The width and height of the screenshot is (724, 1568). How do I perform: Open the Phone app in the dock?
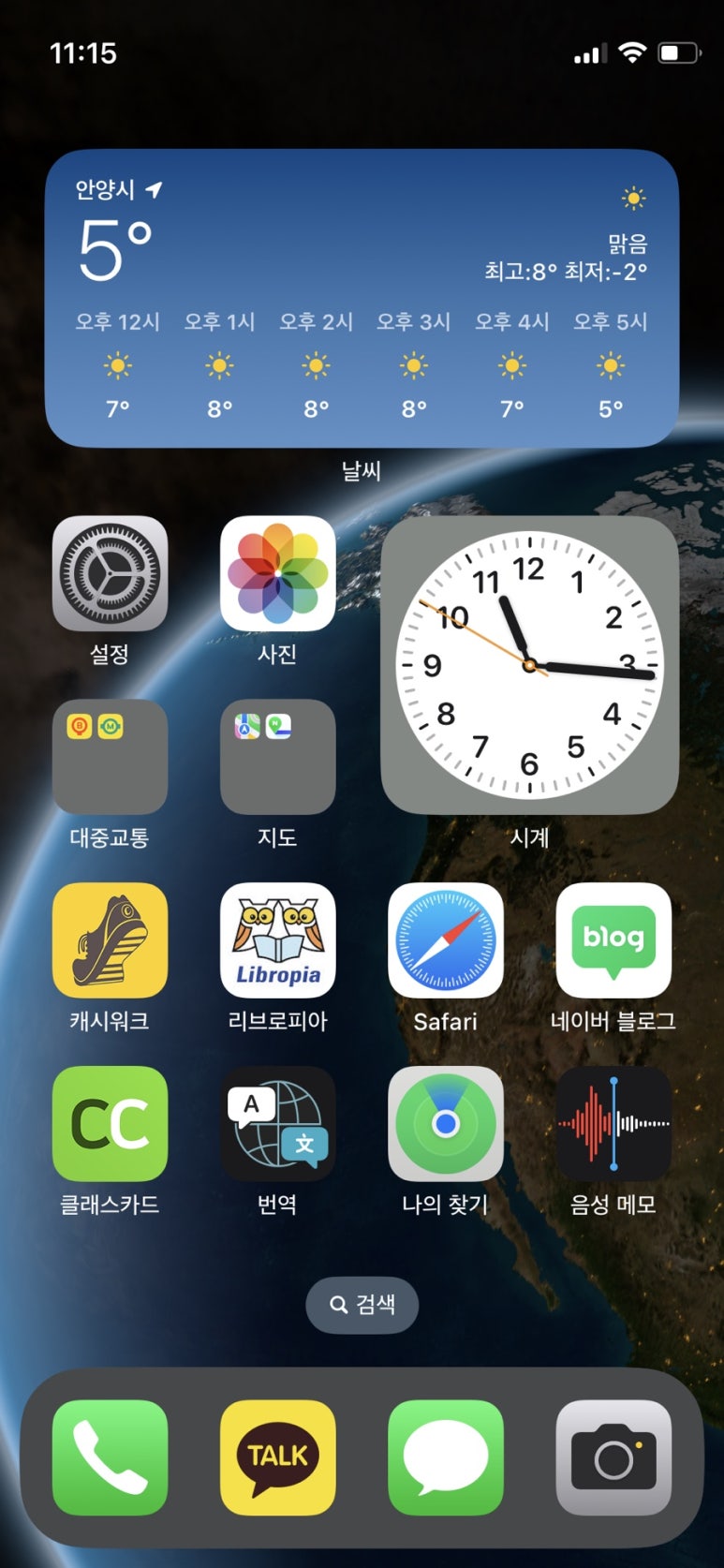pyautogui.click(x=110, y=1457)
